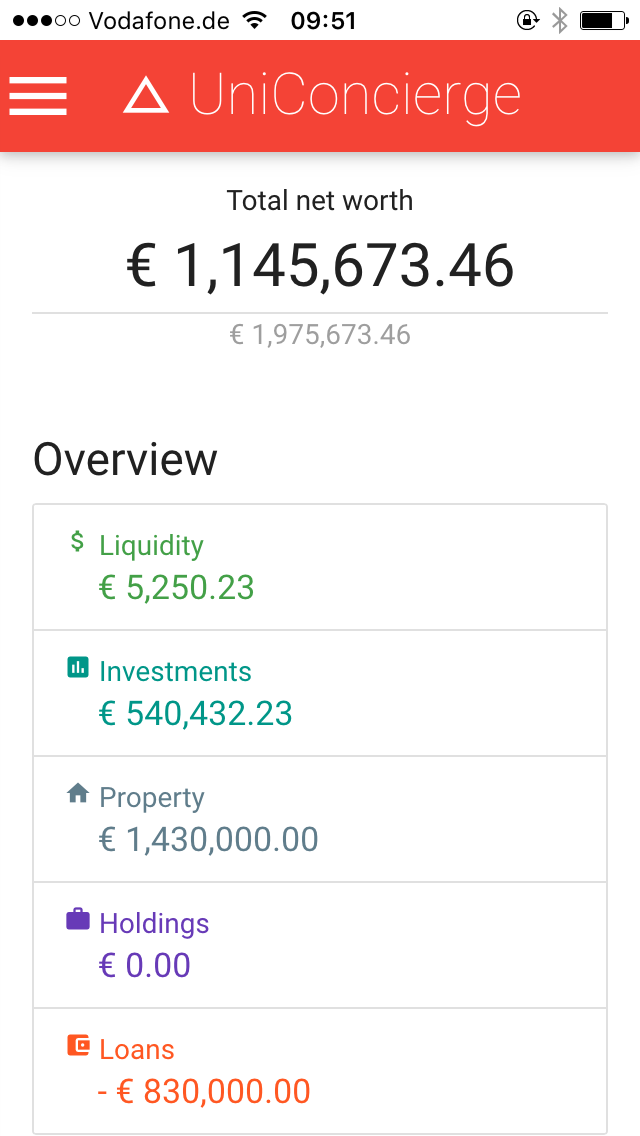The height and width of the screenshot is (1136, 640).
Task: Select the Property row
Action: click(320, 819)
